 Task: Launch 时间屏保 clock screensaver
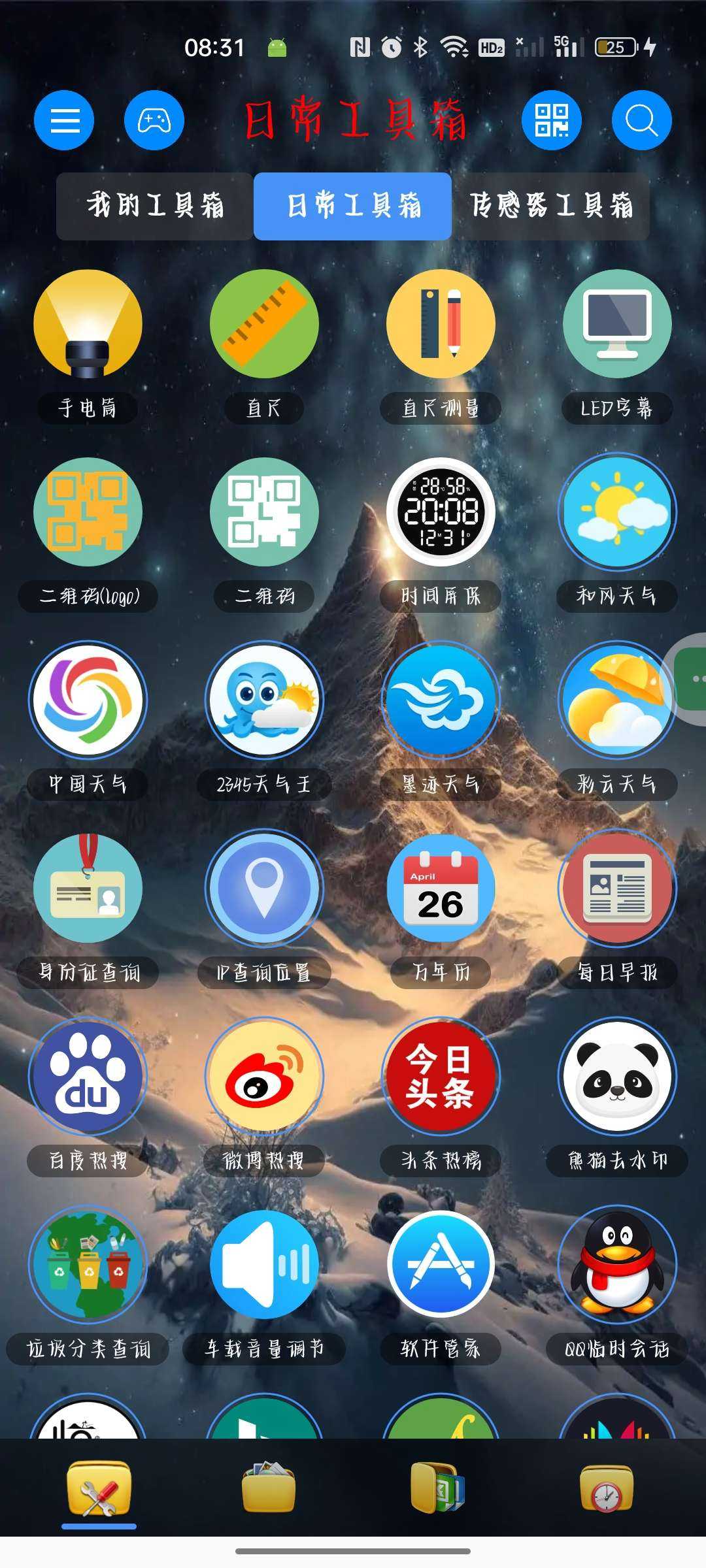pos(441,513)
